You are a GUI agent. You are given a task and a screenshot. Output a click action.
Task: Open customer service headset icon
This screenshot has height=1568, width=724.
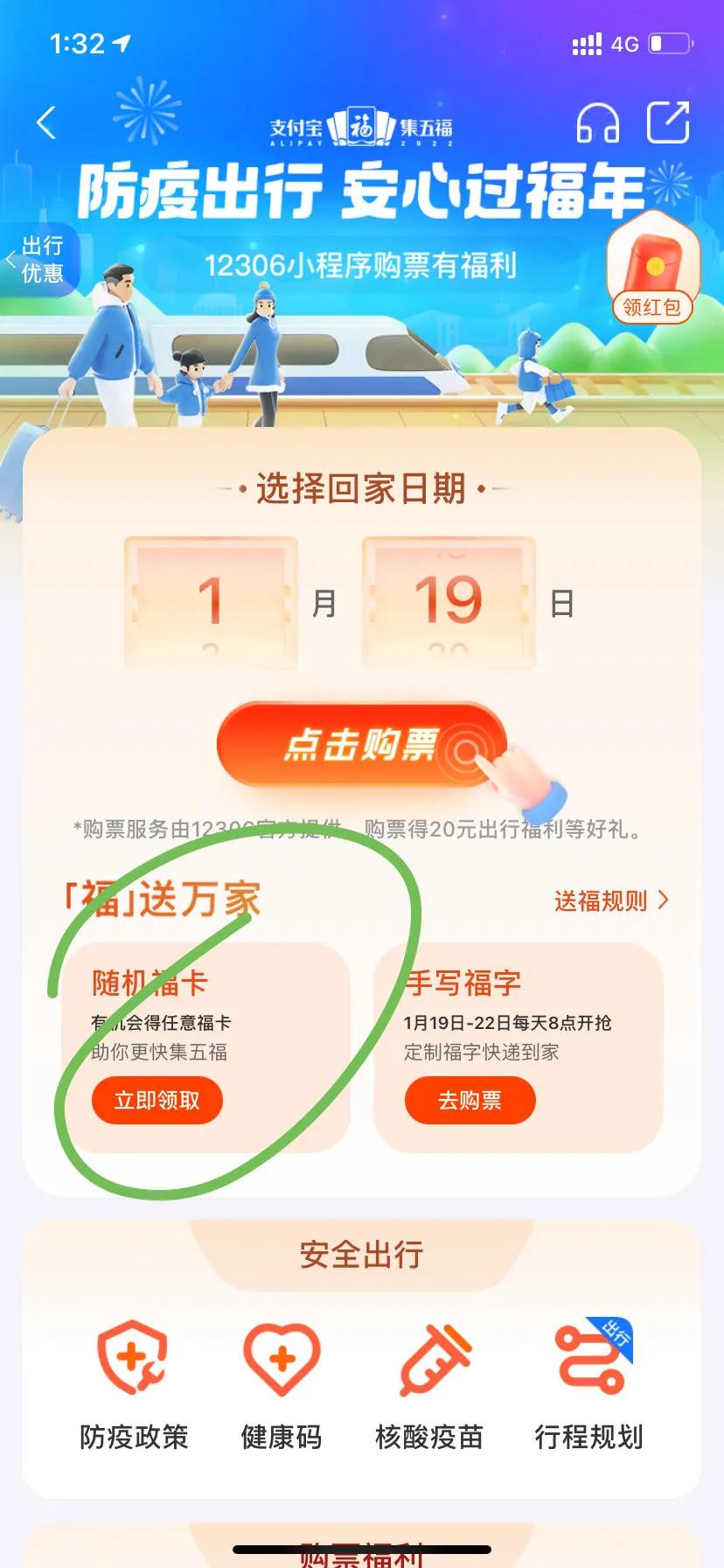point(598,122)
